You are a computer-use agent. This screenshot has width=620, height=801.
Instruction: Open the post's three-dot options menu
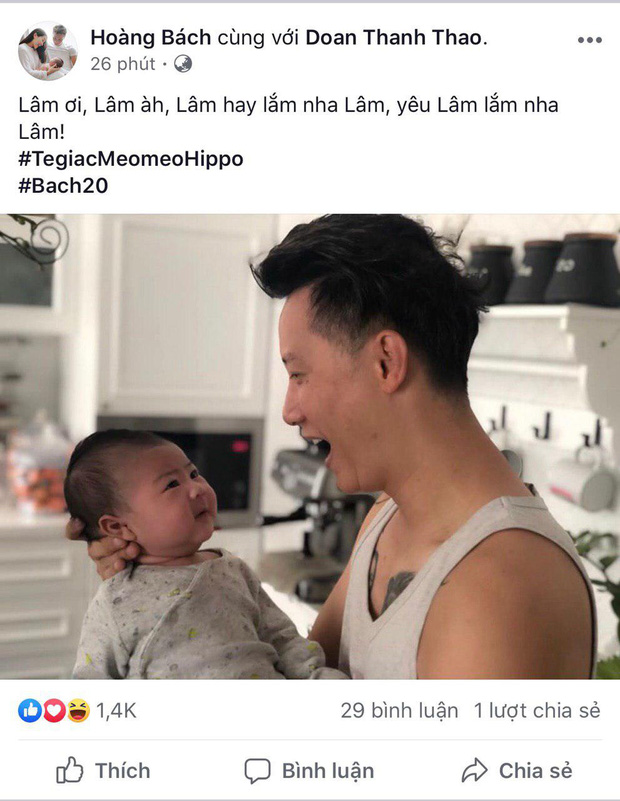tap(590, 41)
